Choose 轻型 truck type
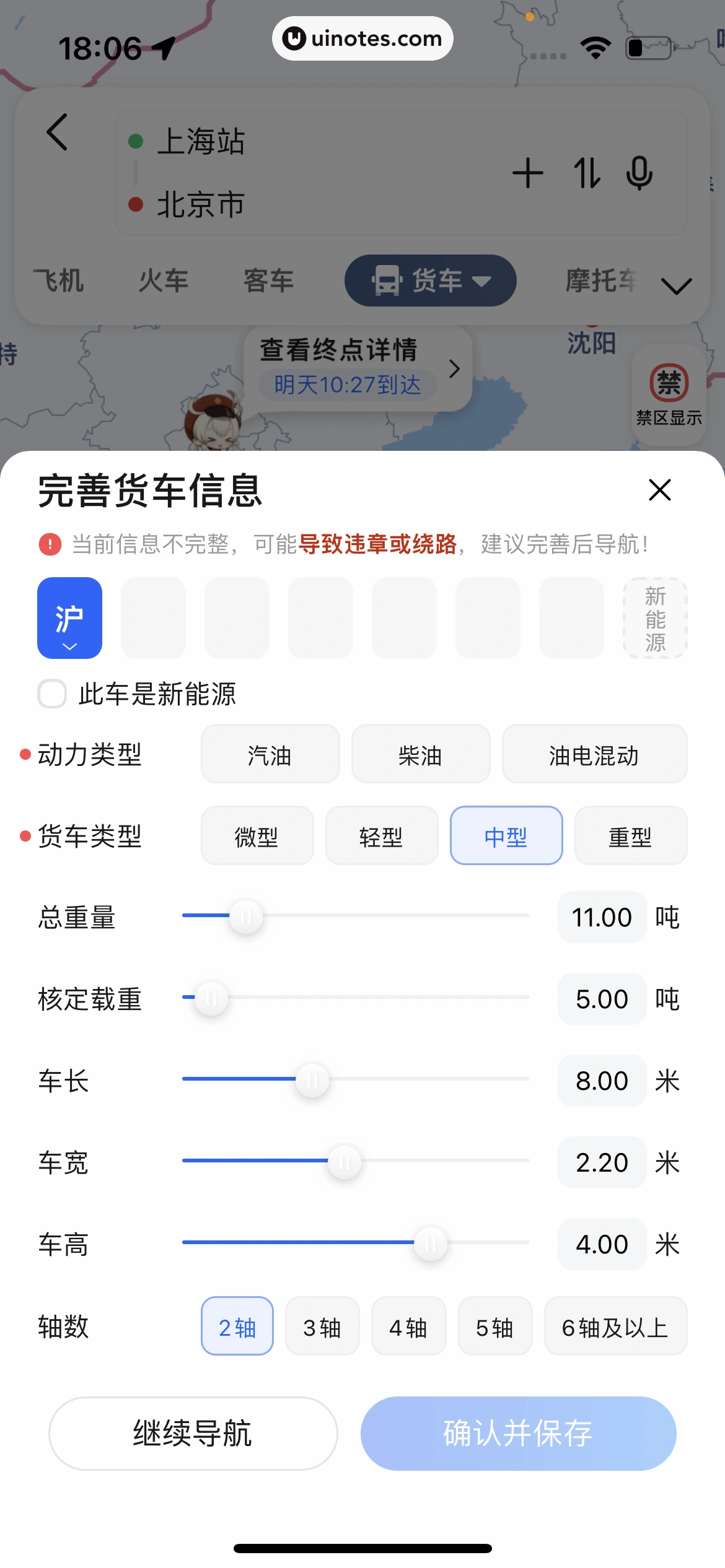 click(x=381, y=836)
